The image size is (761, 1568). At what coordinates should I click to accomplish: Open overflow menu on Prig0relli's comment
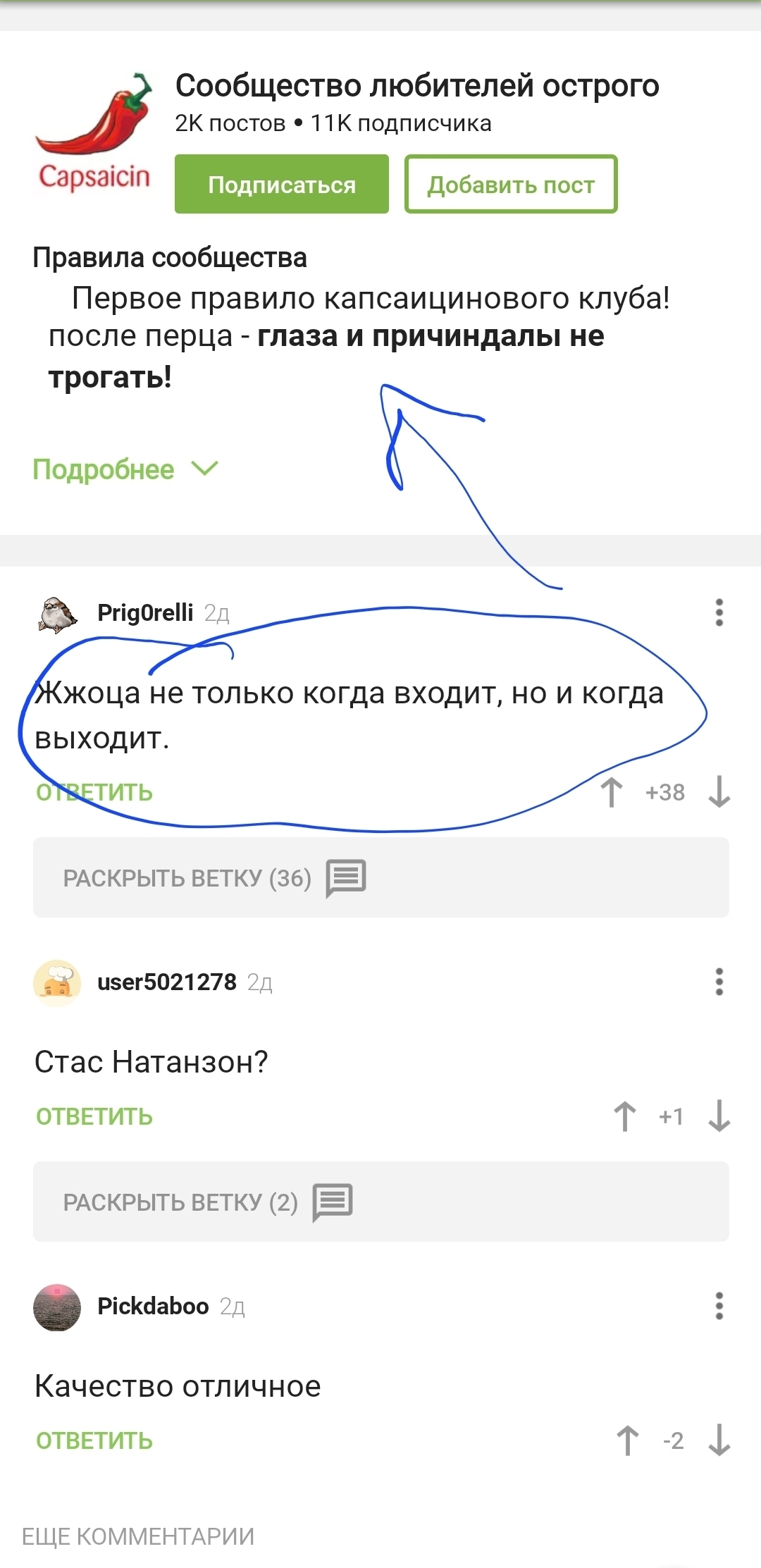click(719, 612)
